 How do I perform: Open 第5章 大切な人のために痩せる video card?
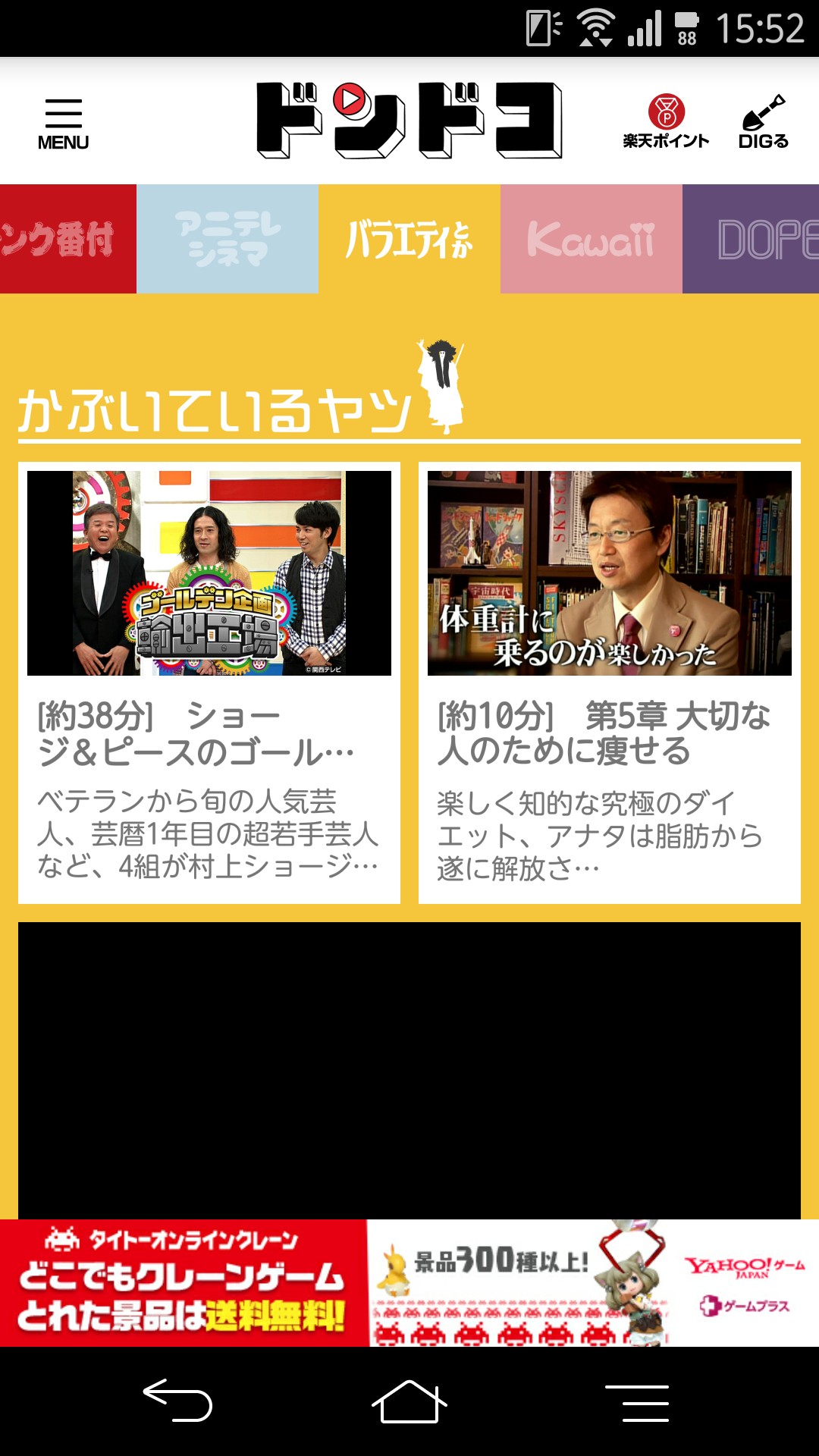610,682
